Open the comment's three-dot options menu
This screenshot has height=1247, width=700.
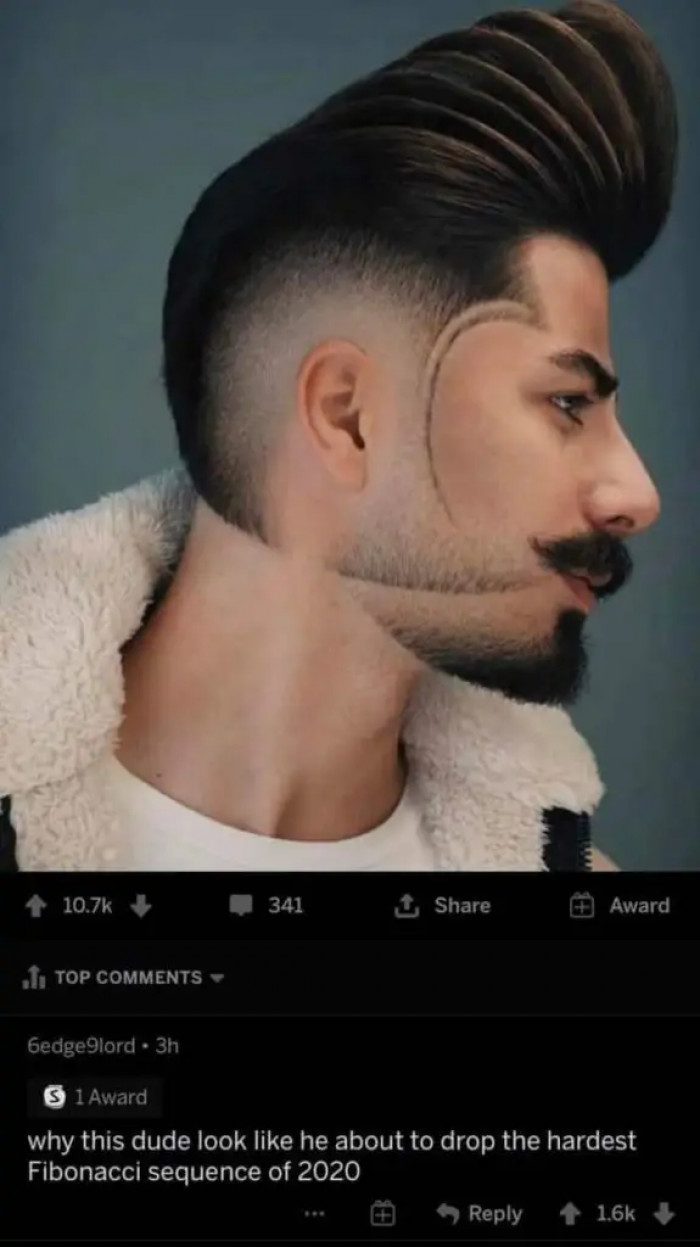(x=317, y=1213)
